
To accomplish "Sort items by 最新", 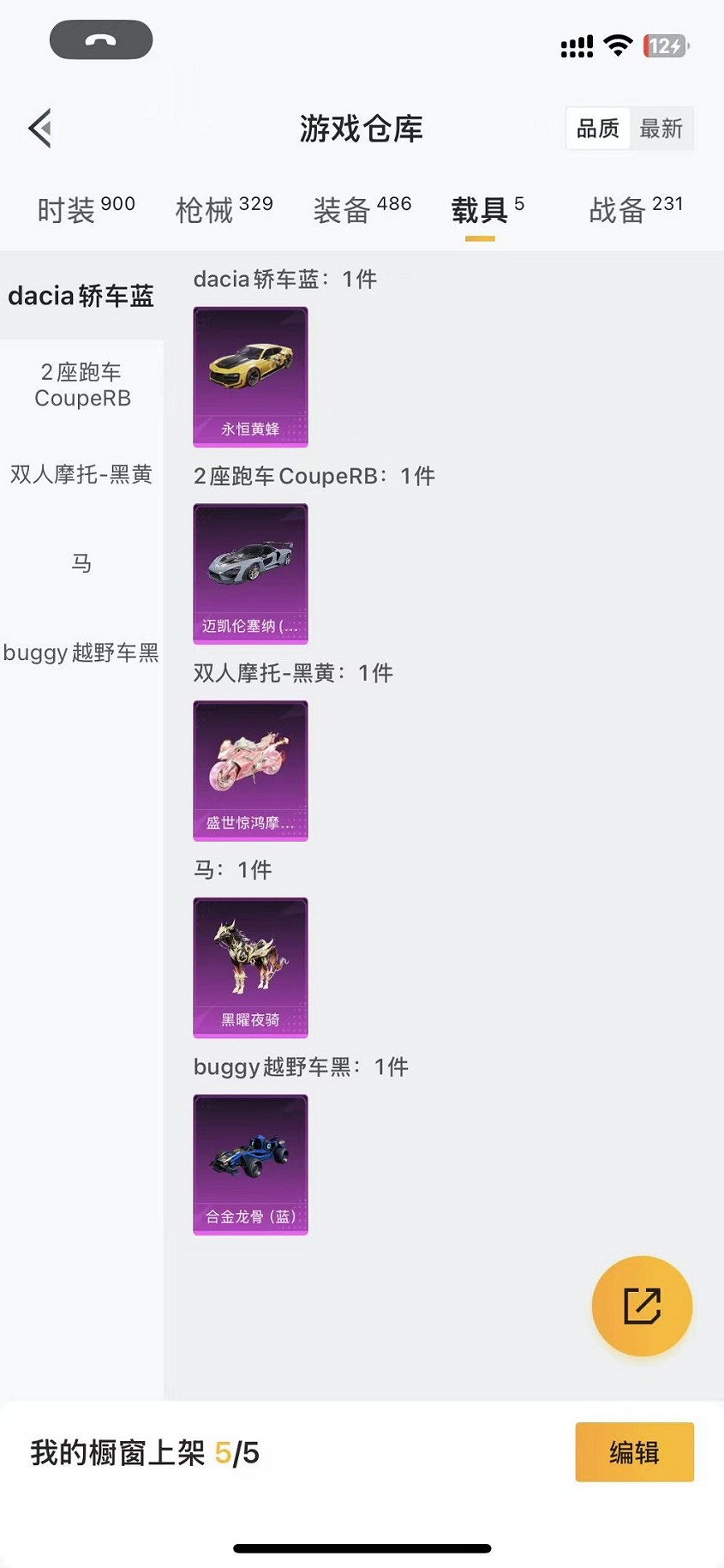I will click(661, 129).
